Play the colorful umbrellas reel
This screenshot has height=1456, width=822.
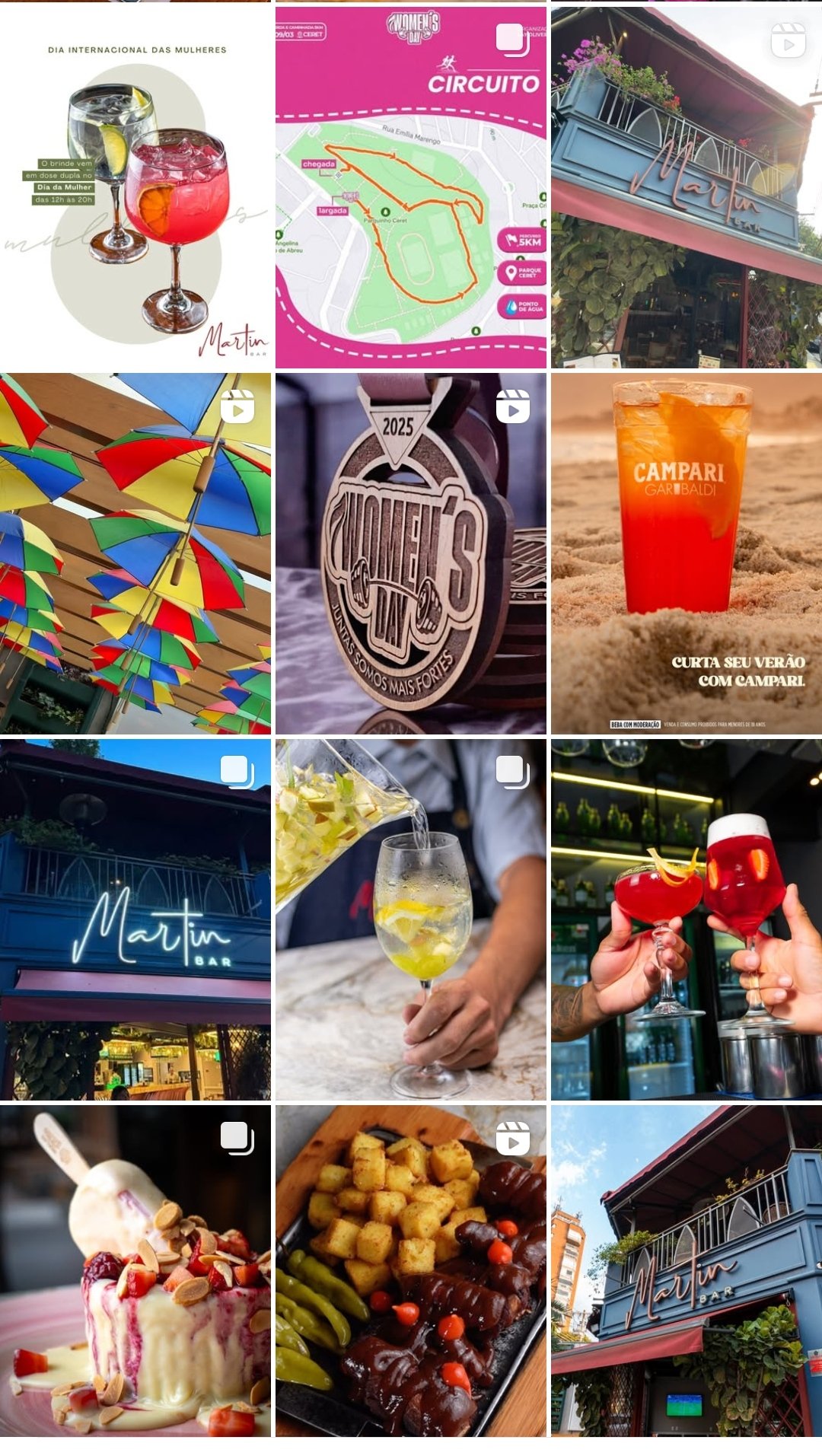(x=135, y=553)
